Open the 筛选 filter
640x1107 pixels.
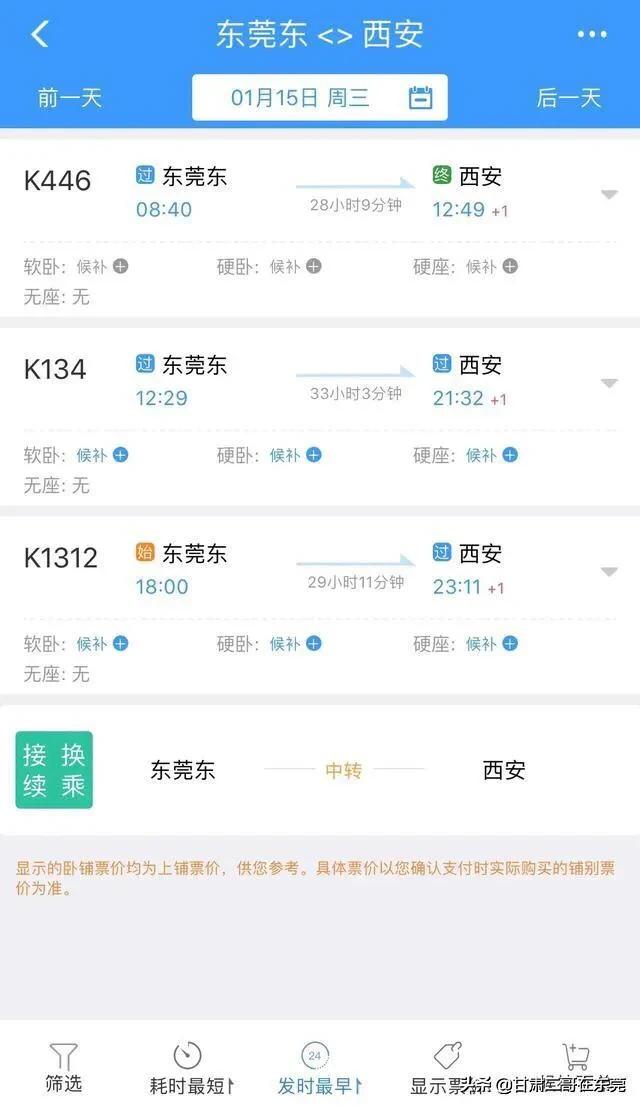tap(64, 1068)
